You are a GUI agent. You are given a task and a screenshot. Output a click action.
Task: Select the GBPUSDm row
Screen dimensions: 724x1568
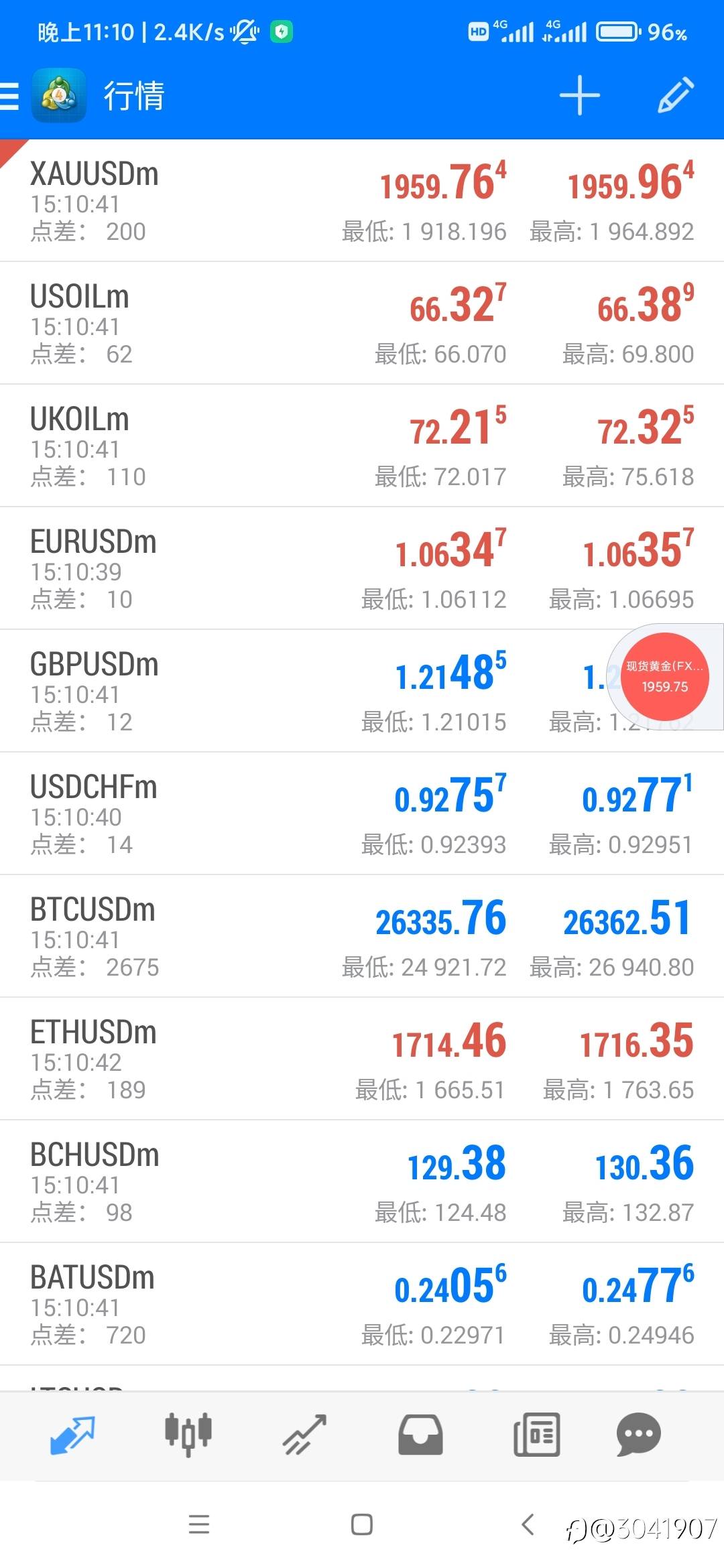(x=362, y=692)
